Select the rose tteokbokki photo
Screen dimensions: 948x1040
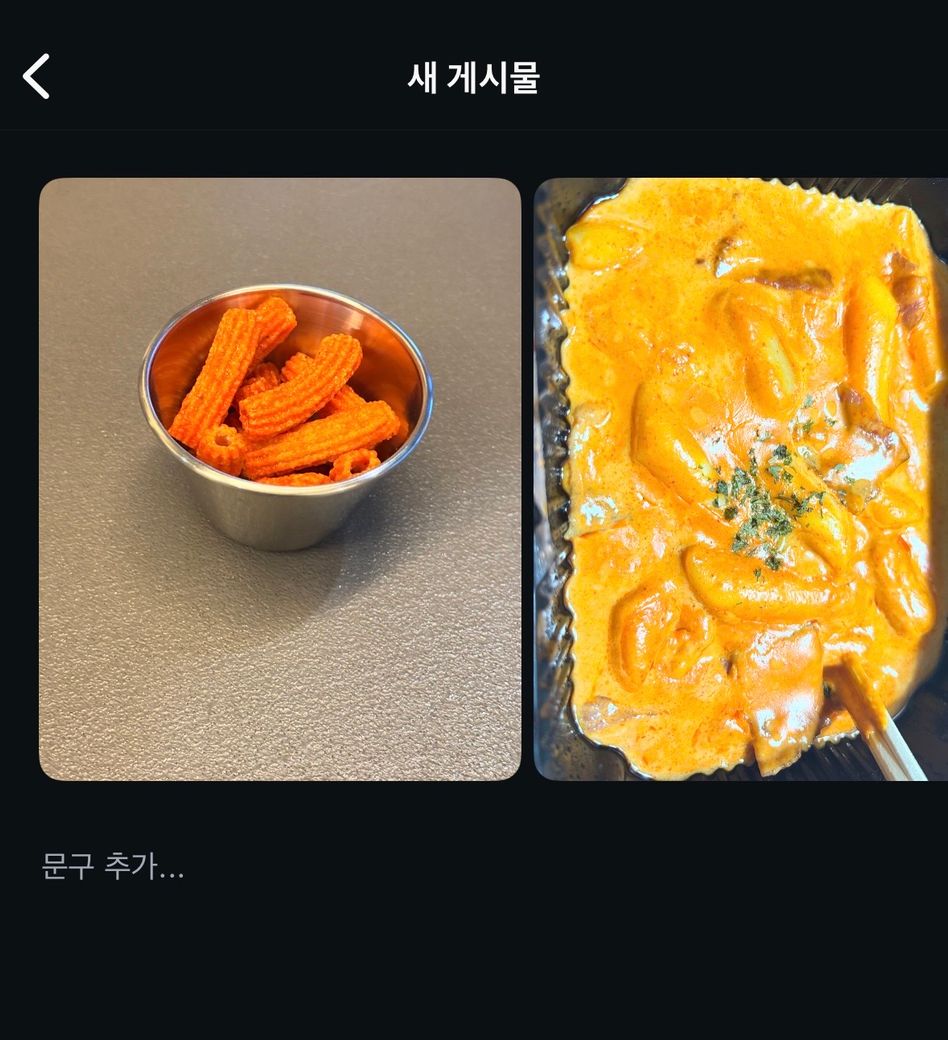(741, 479)
